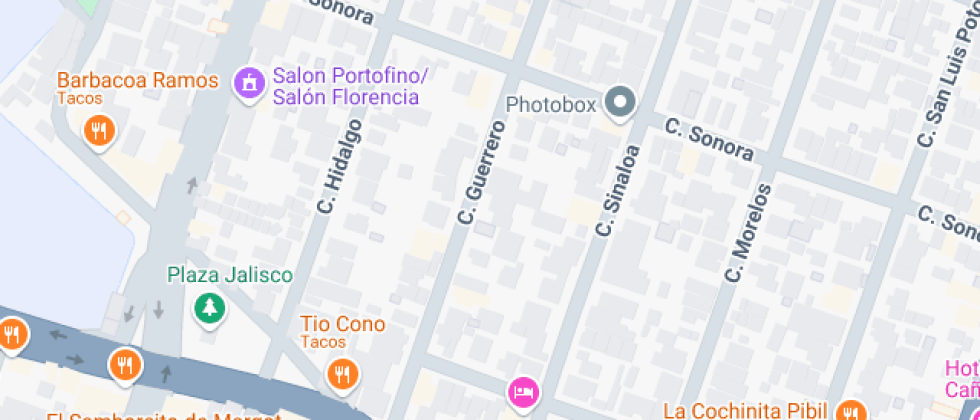Image resolution: width=980 pixels, height=420 pixels.
Task: Tap the pink hotel pin below C. Guerrero
Action: [x=522, y=391]
